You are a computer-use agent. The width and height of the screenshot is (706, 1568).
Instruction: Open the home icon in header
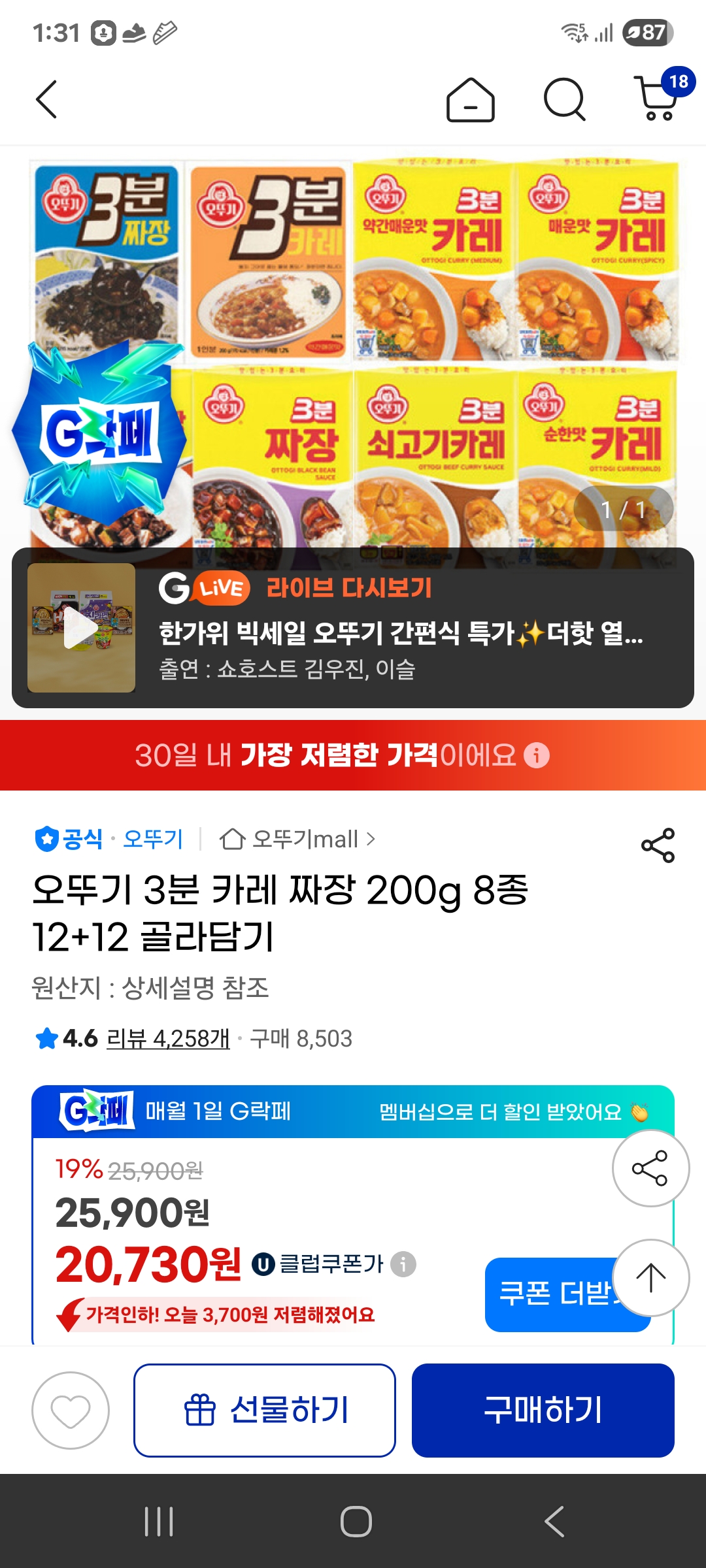(x=470, y=100)
